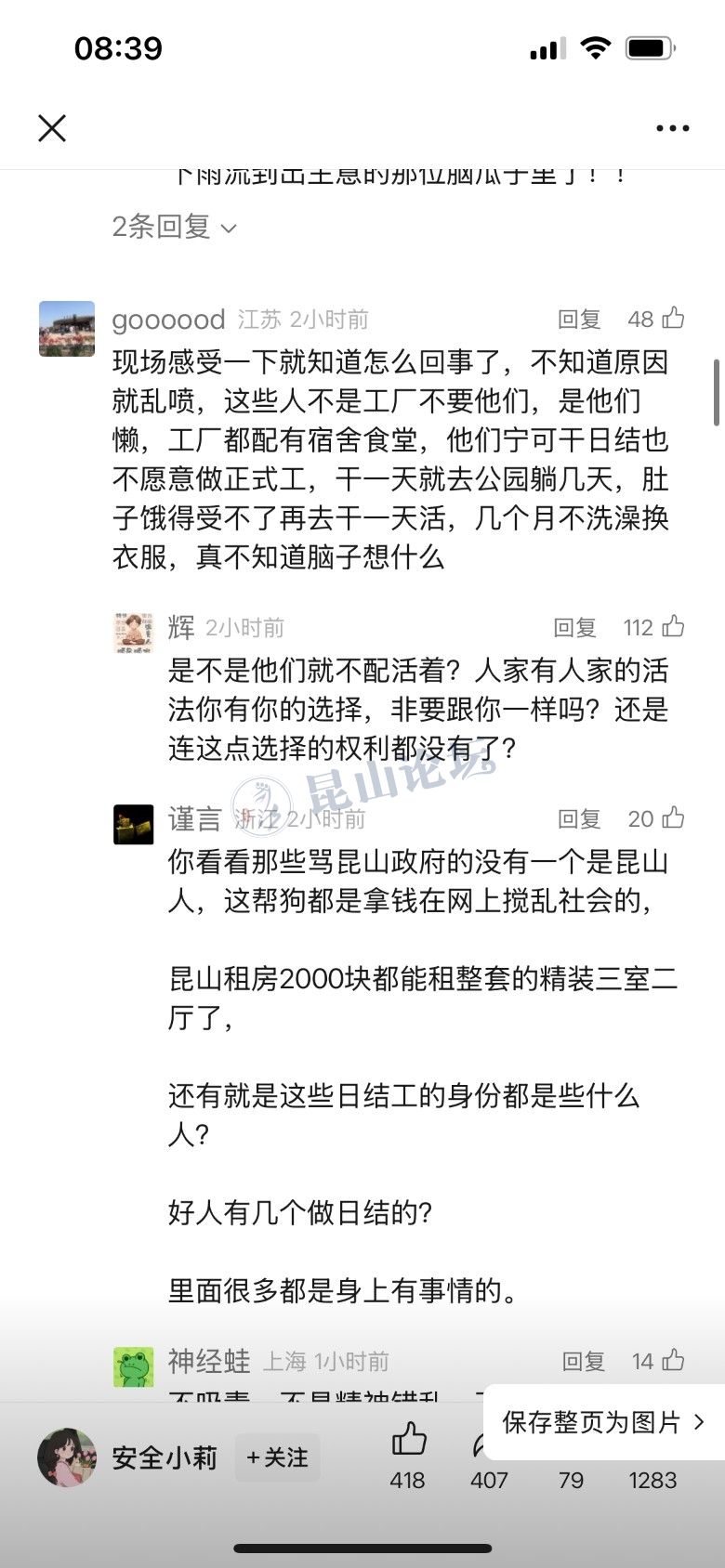This screenshot has height=1568, width=725.
Task: Reply to goooood's comment
Action: (x=579, y=320)
